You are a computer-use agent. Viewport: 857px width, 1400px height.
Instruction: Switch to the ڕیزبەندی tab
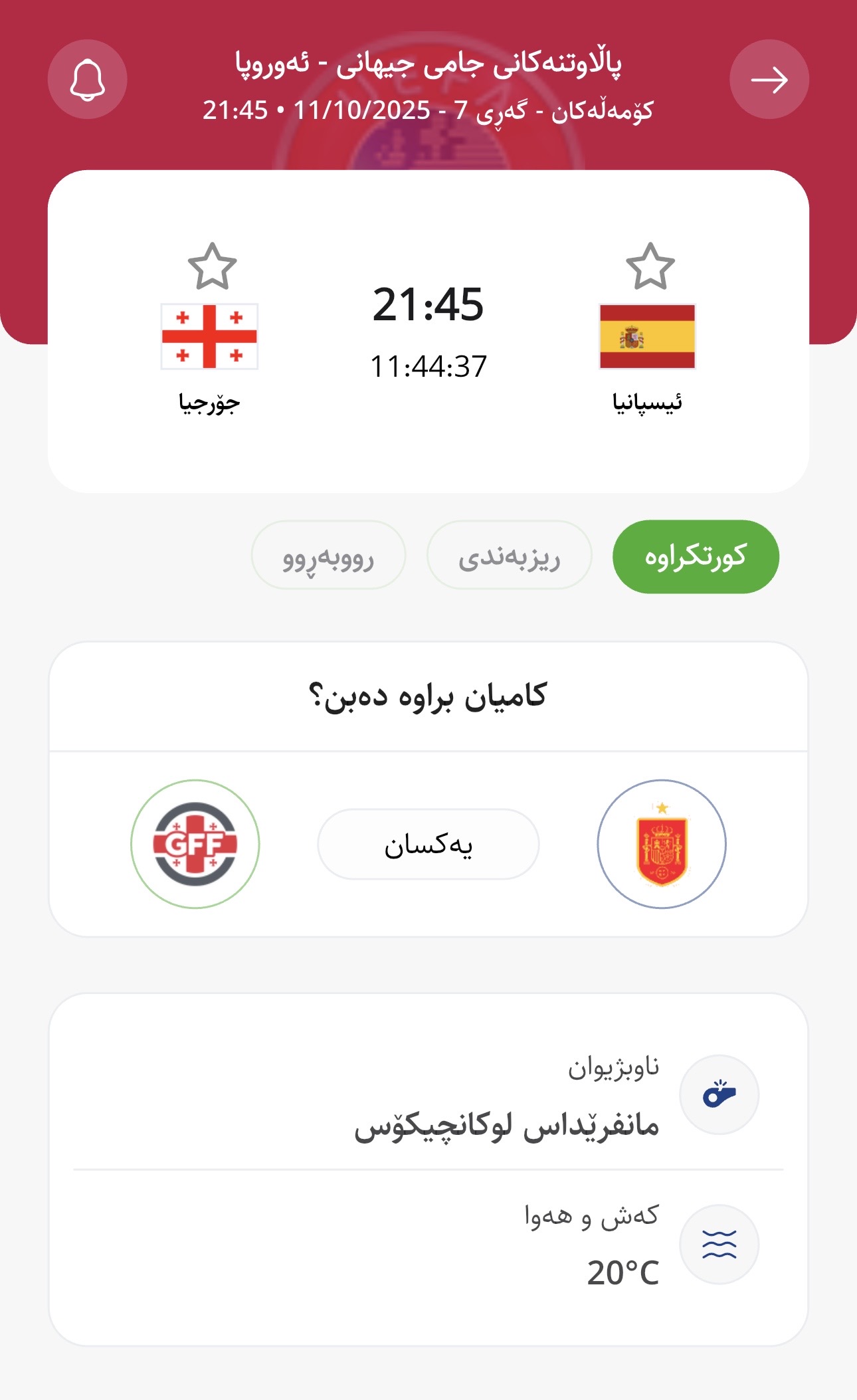click(509, 555)
